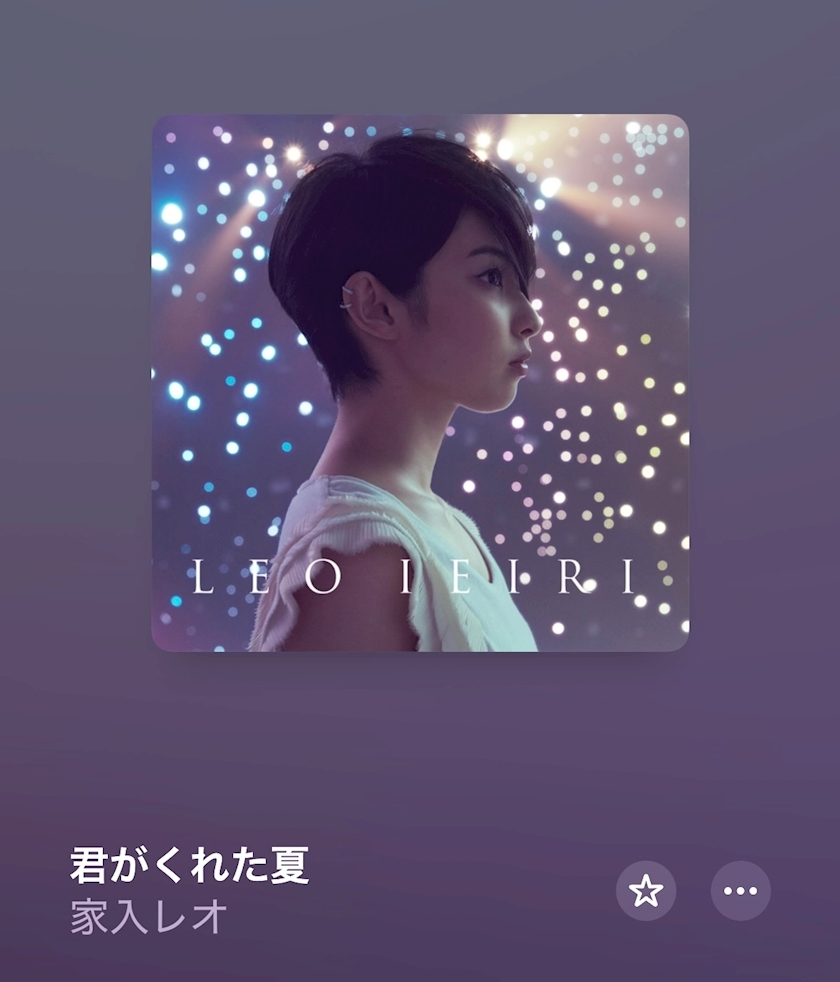Tap the Leo Ieiri album artwork
The width and height of the screenshot is (840, 982).
tap(420, 383)
